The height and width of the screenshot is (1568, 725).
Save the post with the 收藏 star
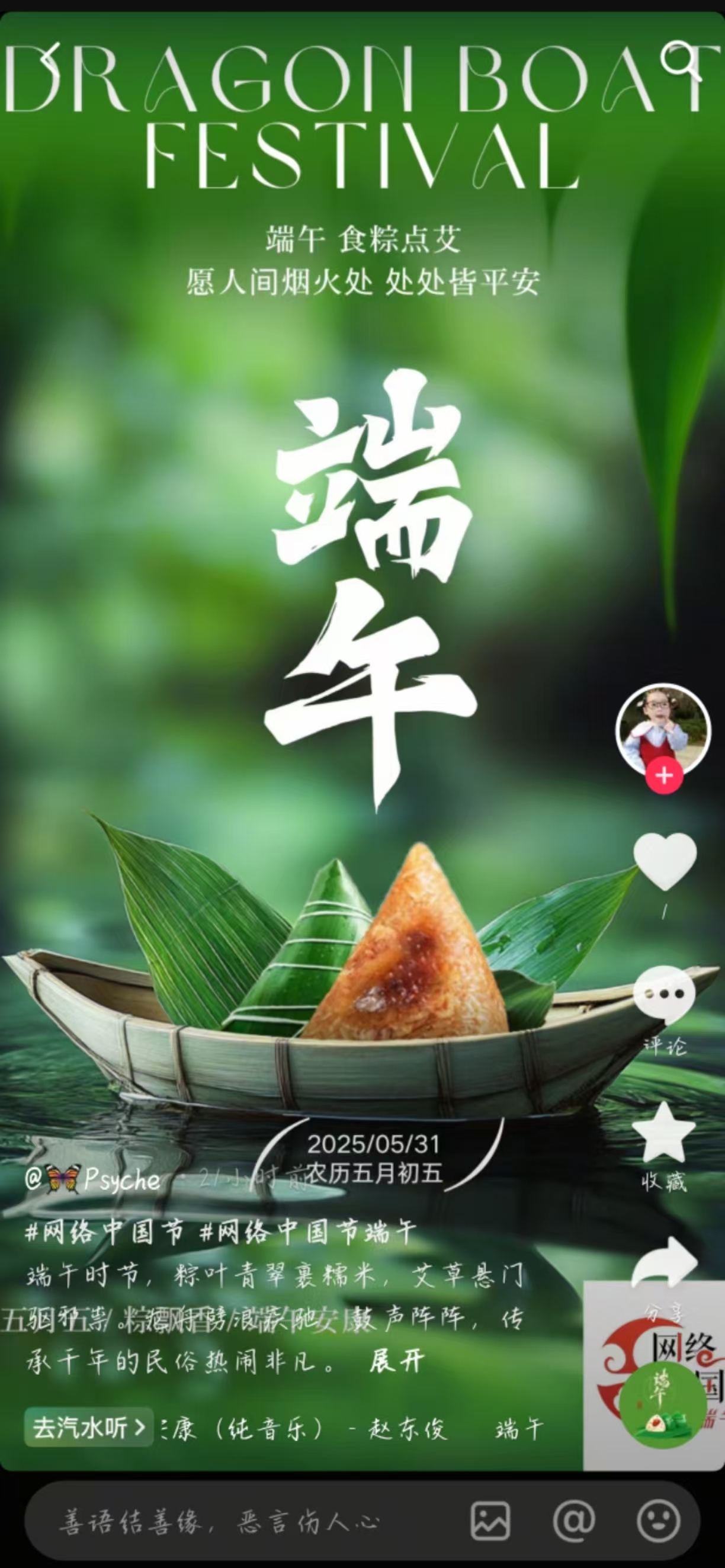tap(663, 1132)
